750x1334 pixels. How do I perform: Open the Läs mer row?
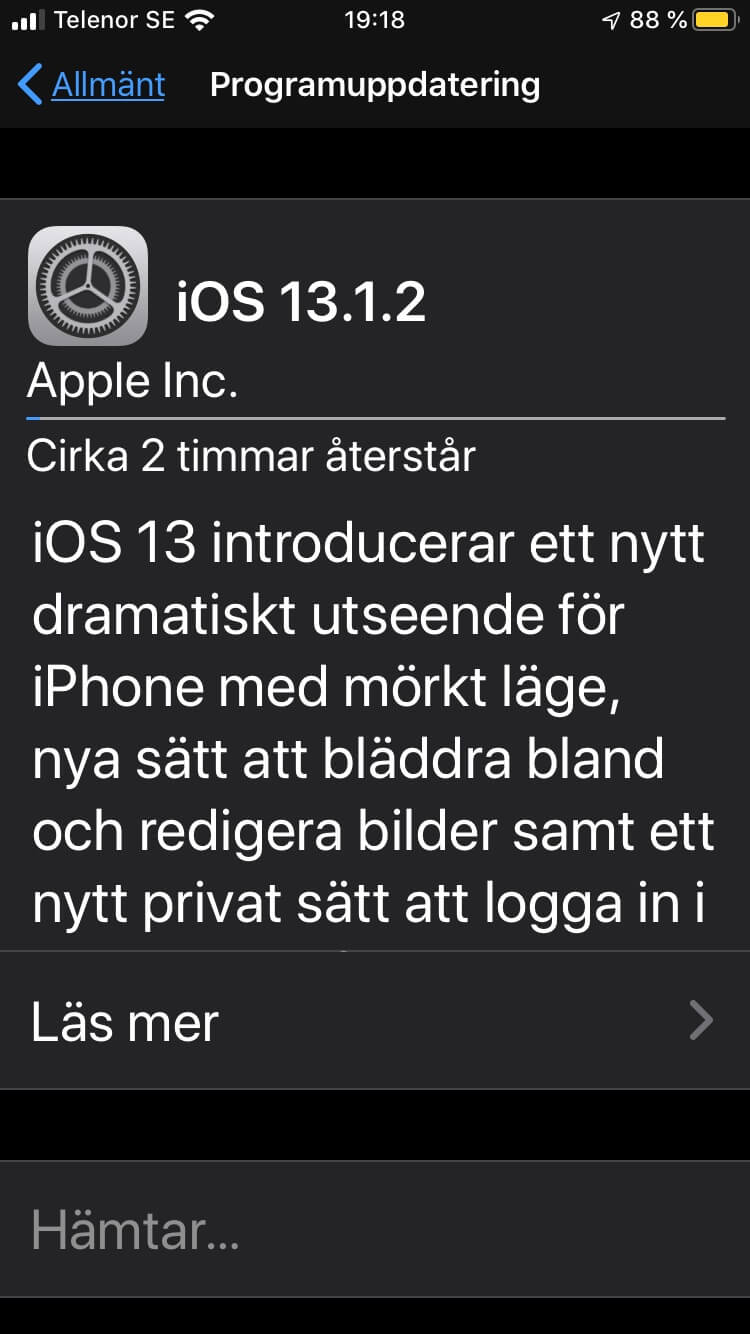pos(374,1021)
